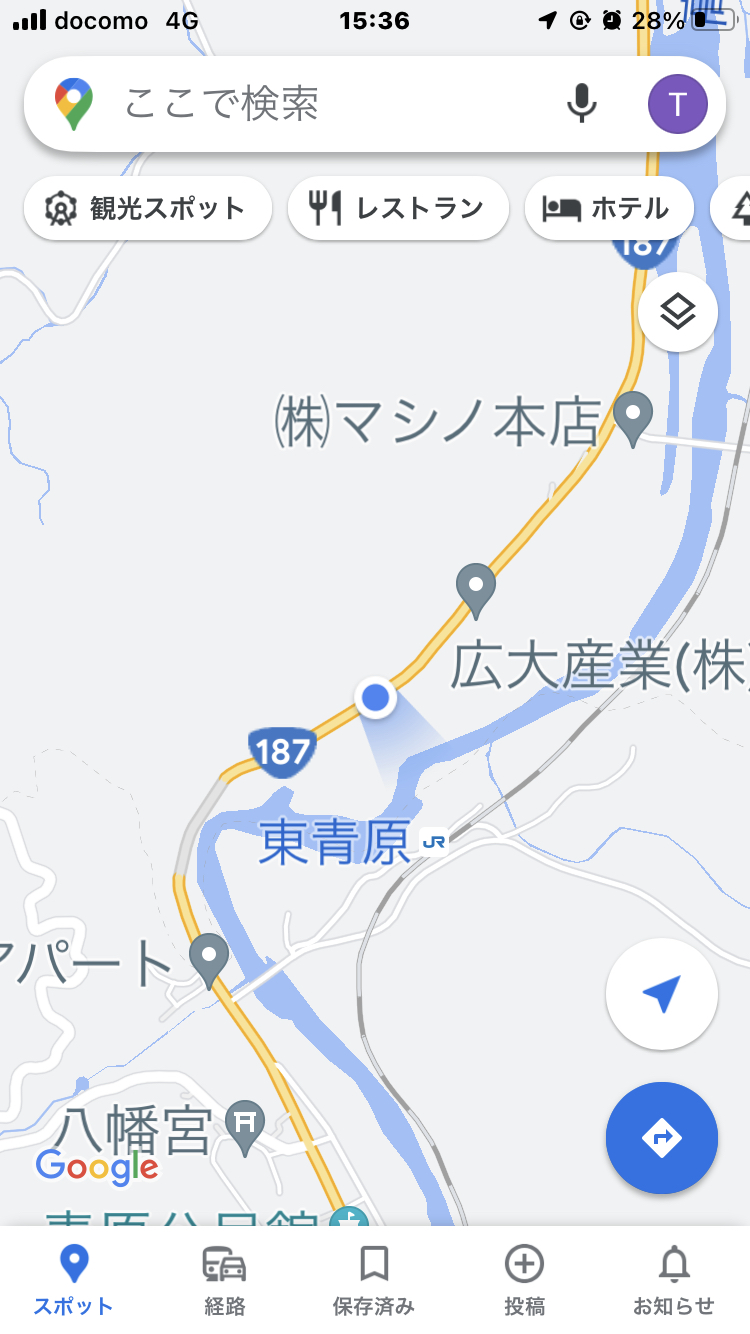Image resolution: width=750 pixels, height=1334 pixels.
Task: Open the お知らせ tab
Action: coord(674,1280)
